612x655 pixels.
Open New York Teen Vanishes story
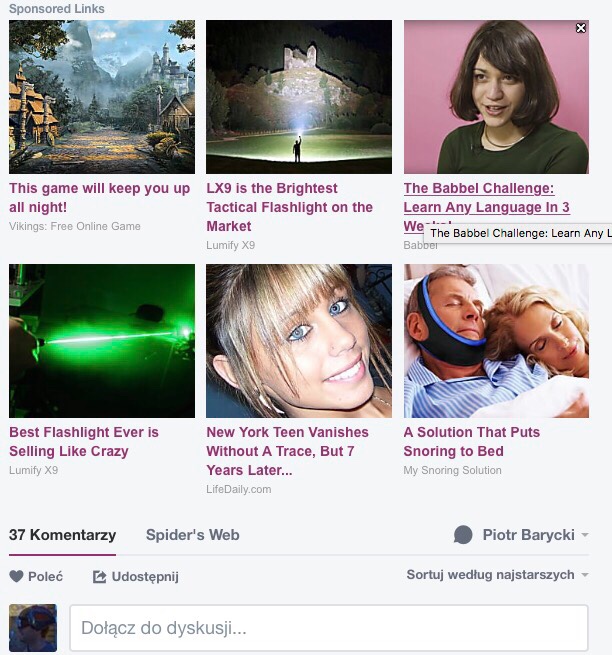point(287,450)
